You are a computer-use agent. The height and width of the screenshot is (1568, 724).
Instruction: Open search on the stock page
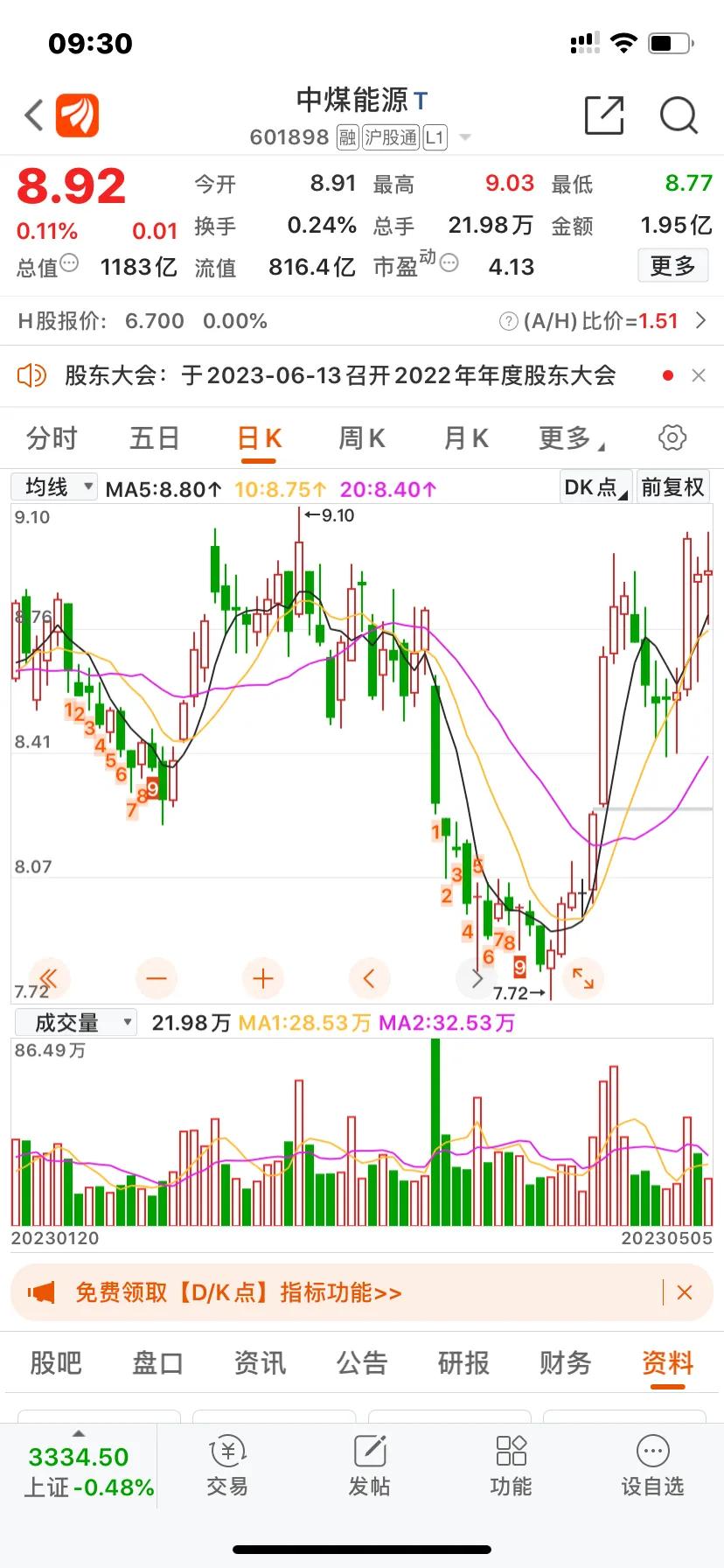coord(678,115)
